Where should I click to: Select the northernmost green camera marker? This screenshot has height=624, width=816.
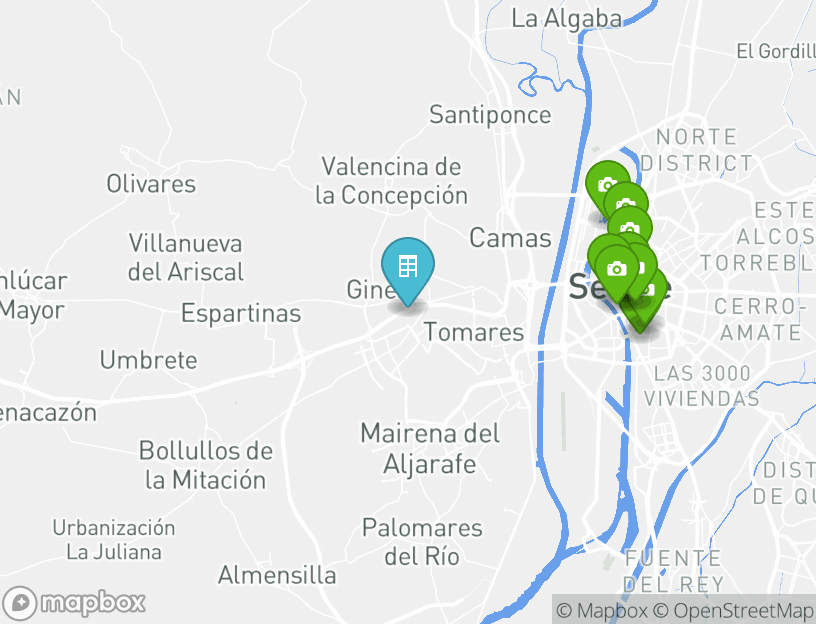coord(606,183)
